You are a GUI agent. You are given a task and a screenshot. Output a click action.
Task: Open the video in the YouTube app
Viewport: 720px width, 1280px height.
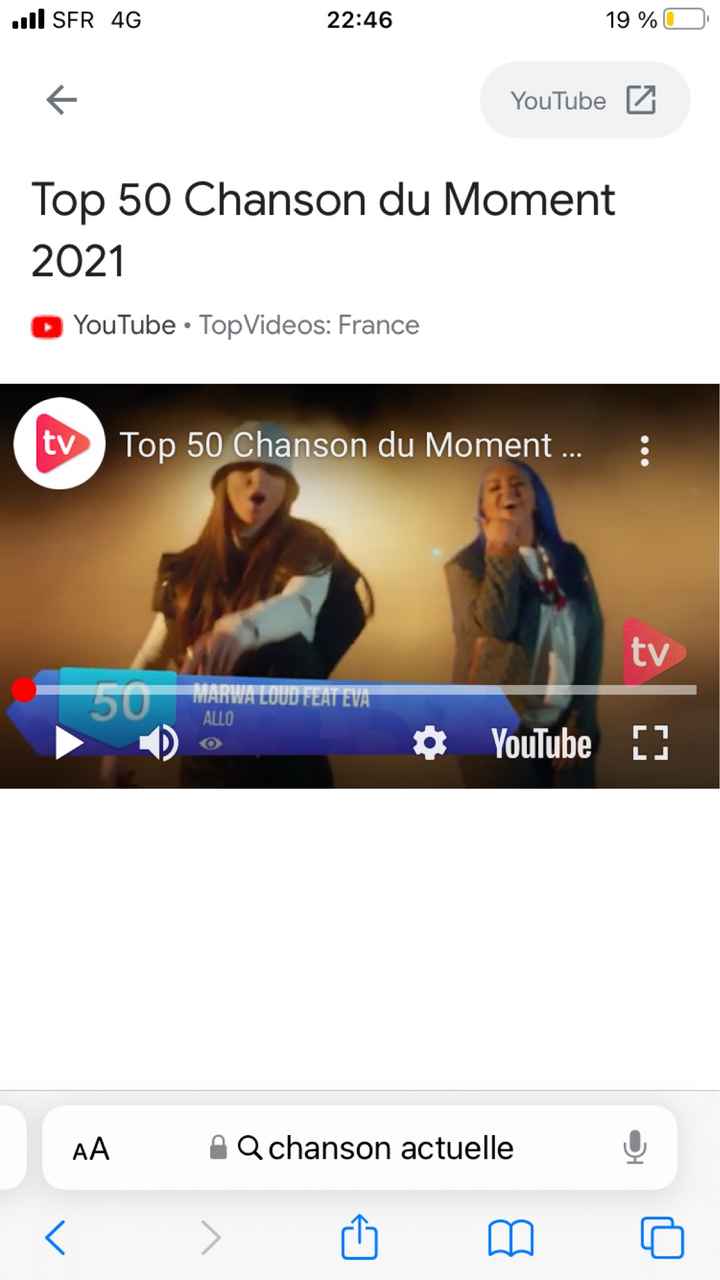584,100
